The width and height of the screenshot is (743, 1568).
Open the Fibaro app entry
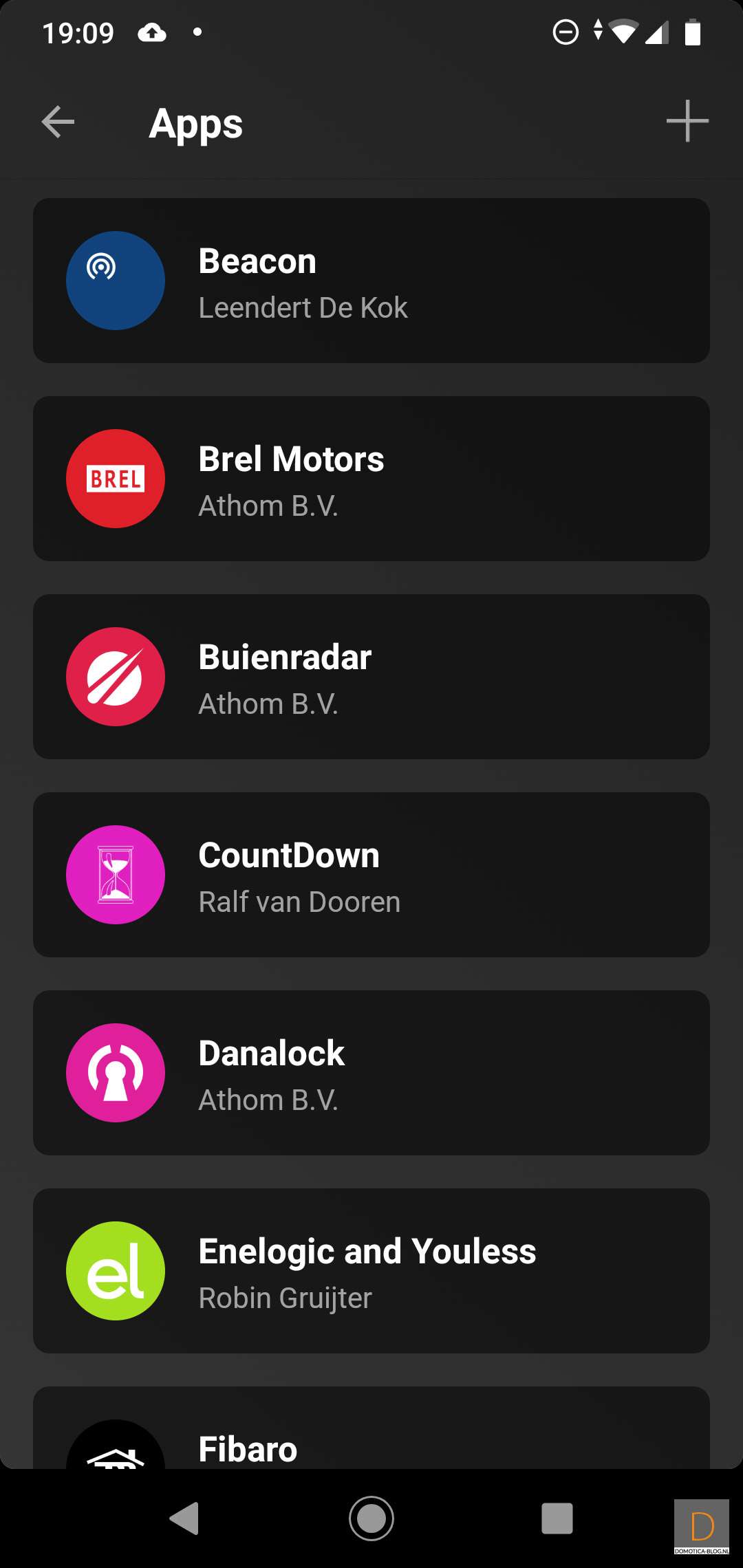(371, 1437)
